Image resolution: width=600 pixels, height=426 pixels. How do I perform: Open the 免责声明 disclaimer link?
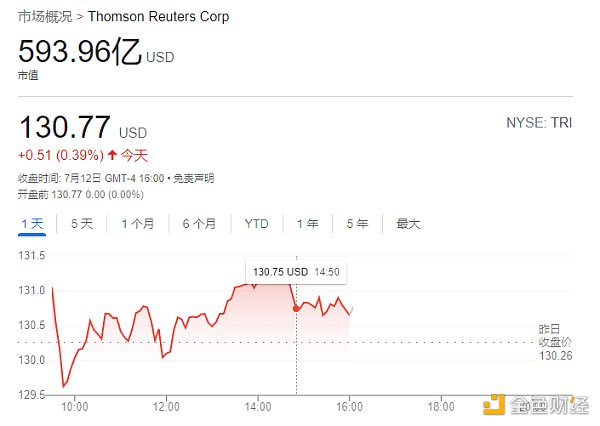pyautogui.click(x=192, y=178)
